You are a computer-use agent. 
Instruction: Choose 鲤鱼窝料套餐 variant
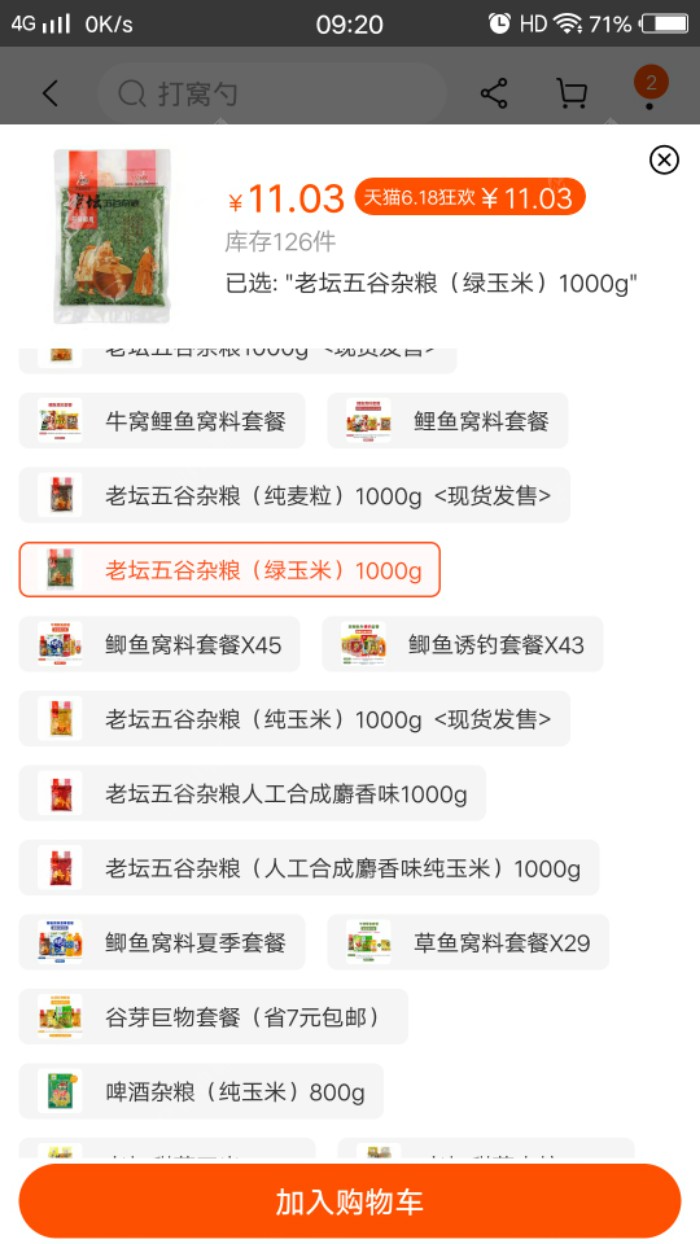pyautogui.click(x=447, y=421)
